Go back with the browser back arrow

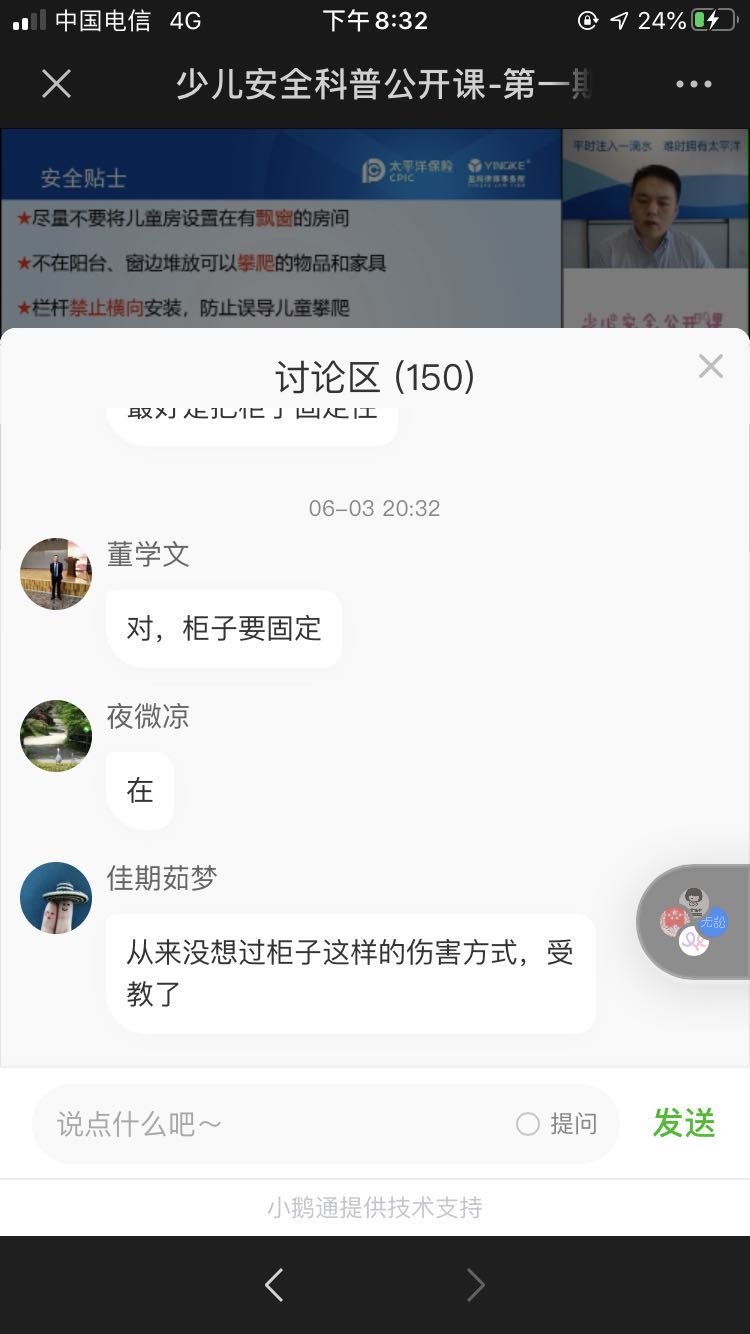point(274,1285)
